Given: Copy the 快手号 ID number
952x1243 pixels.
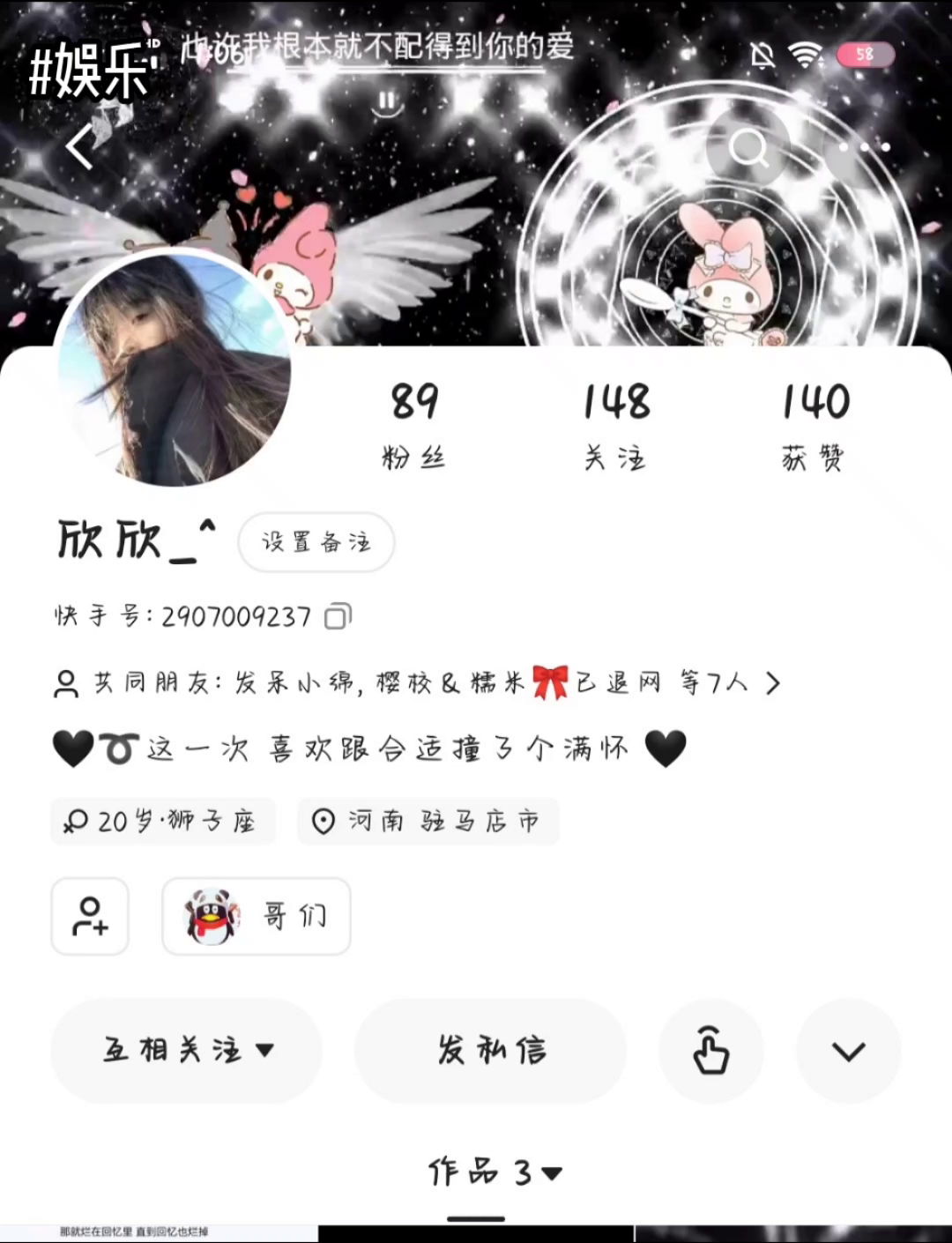Looking at the screenshot, I should [x=338, y=616].
